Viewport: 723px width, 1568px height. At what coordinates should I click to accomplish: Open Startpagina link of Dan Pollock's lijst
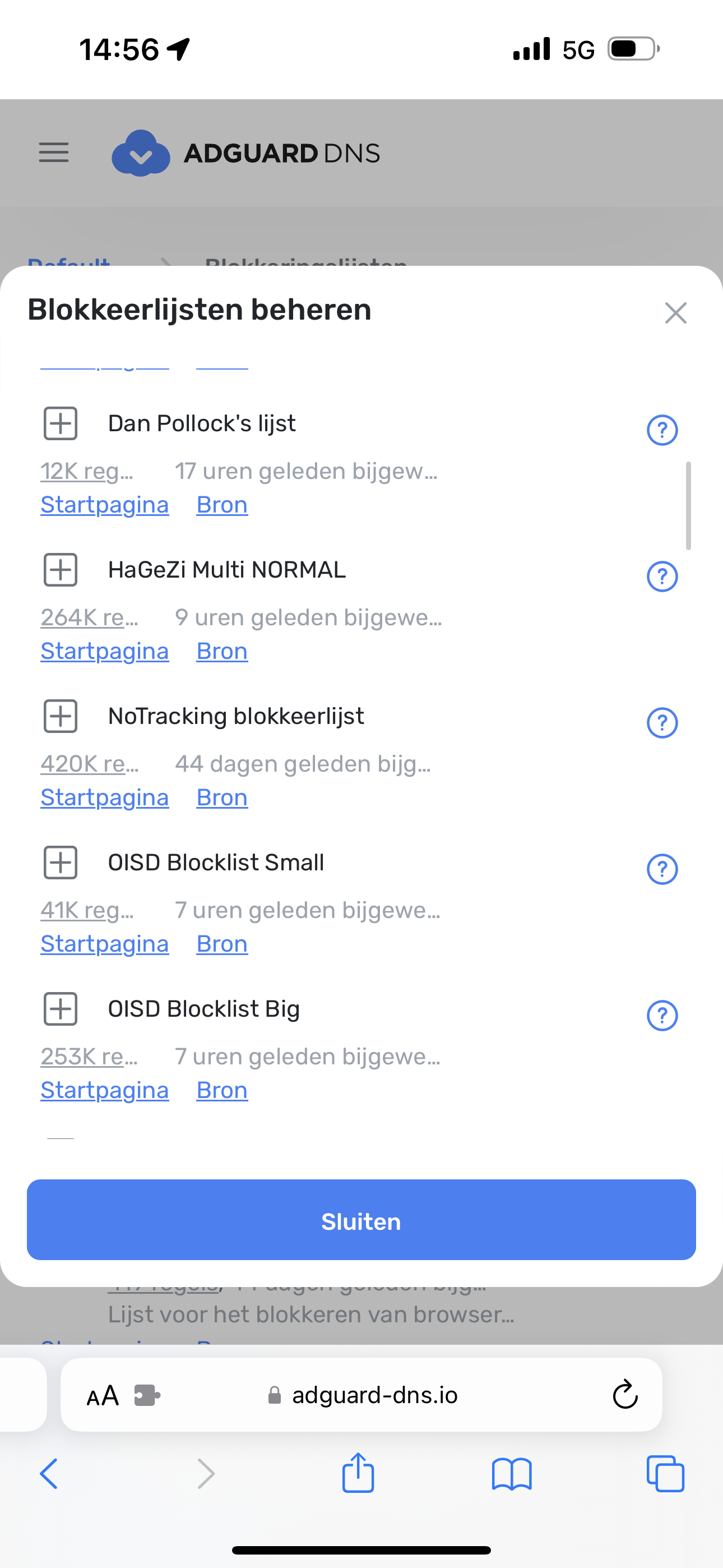(105, 505)
